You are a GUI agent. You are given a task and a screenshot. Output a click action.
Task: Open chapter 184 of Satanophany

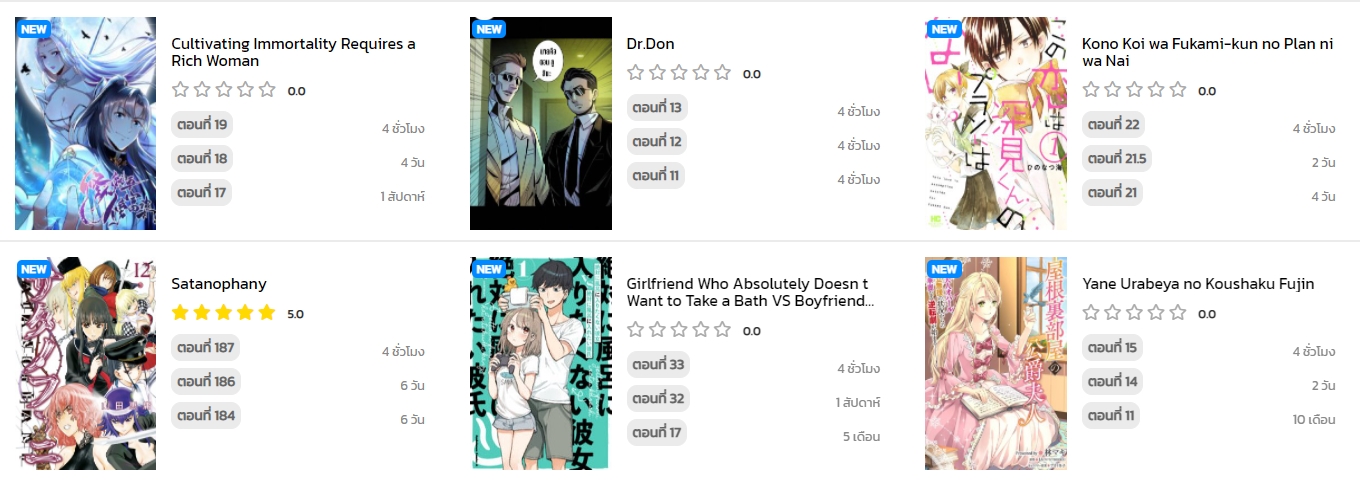point(205,415)
